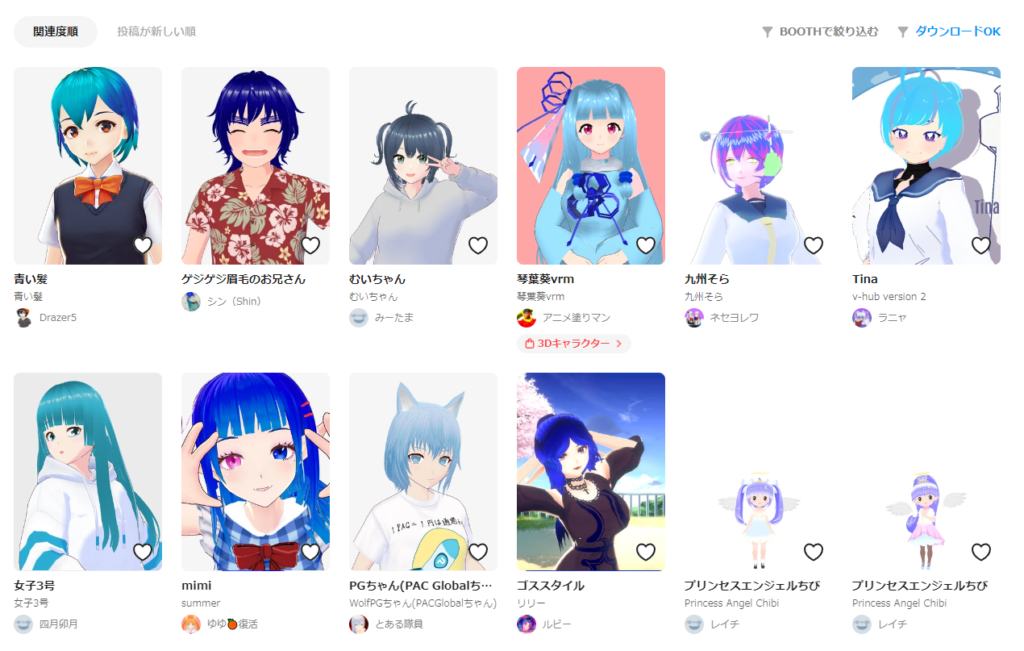
Task: Like the むいちゃん model
Action: pyautogui.click(x=478, y=245)
